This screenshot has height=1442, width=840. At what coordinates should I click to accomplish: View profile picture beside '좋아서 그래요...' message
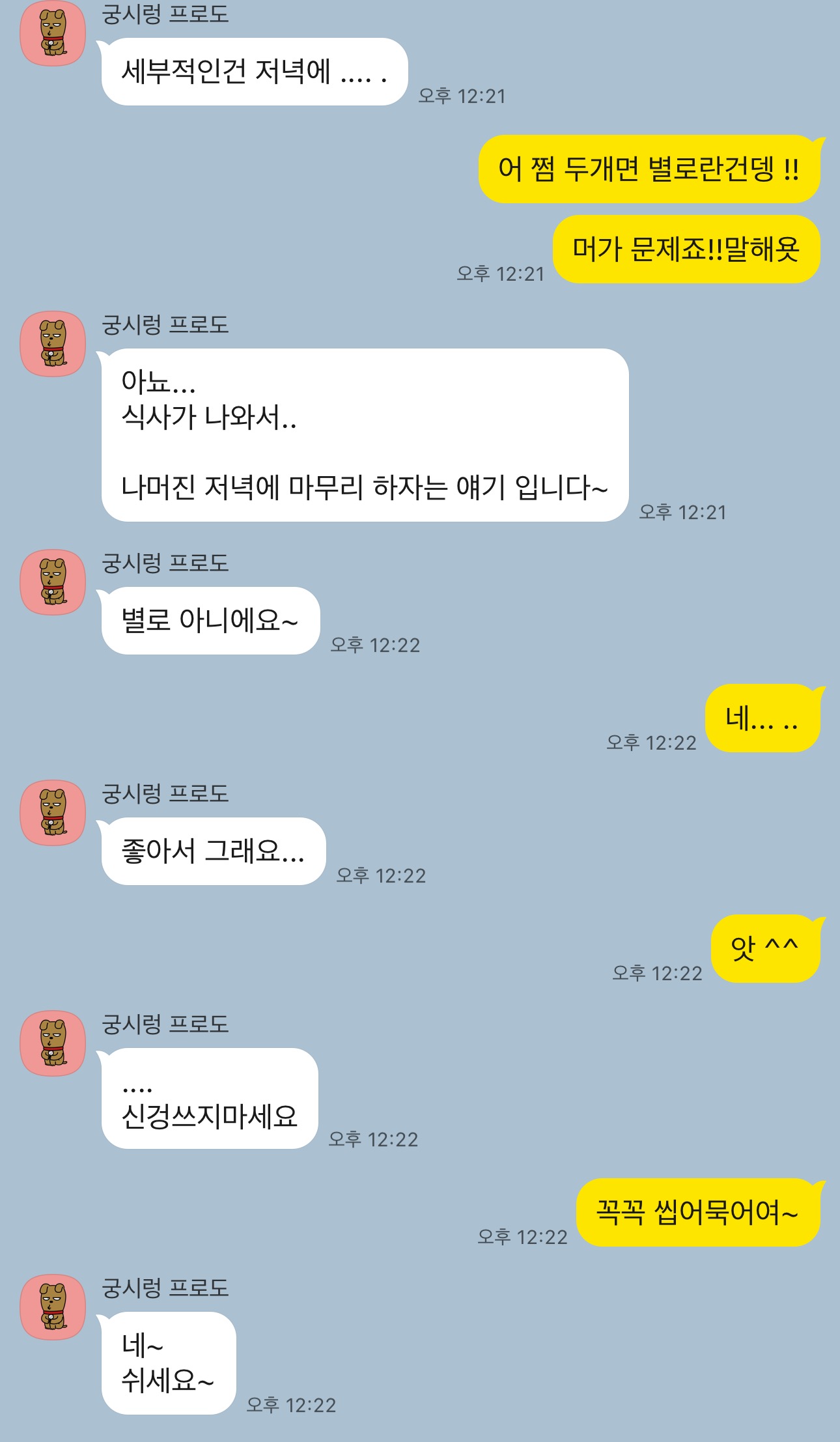pyautogui.click(x=53, y=813)
